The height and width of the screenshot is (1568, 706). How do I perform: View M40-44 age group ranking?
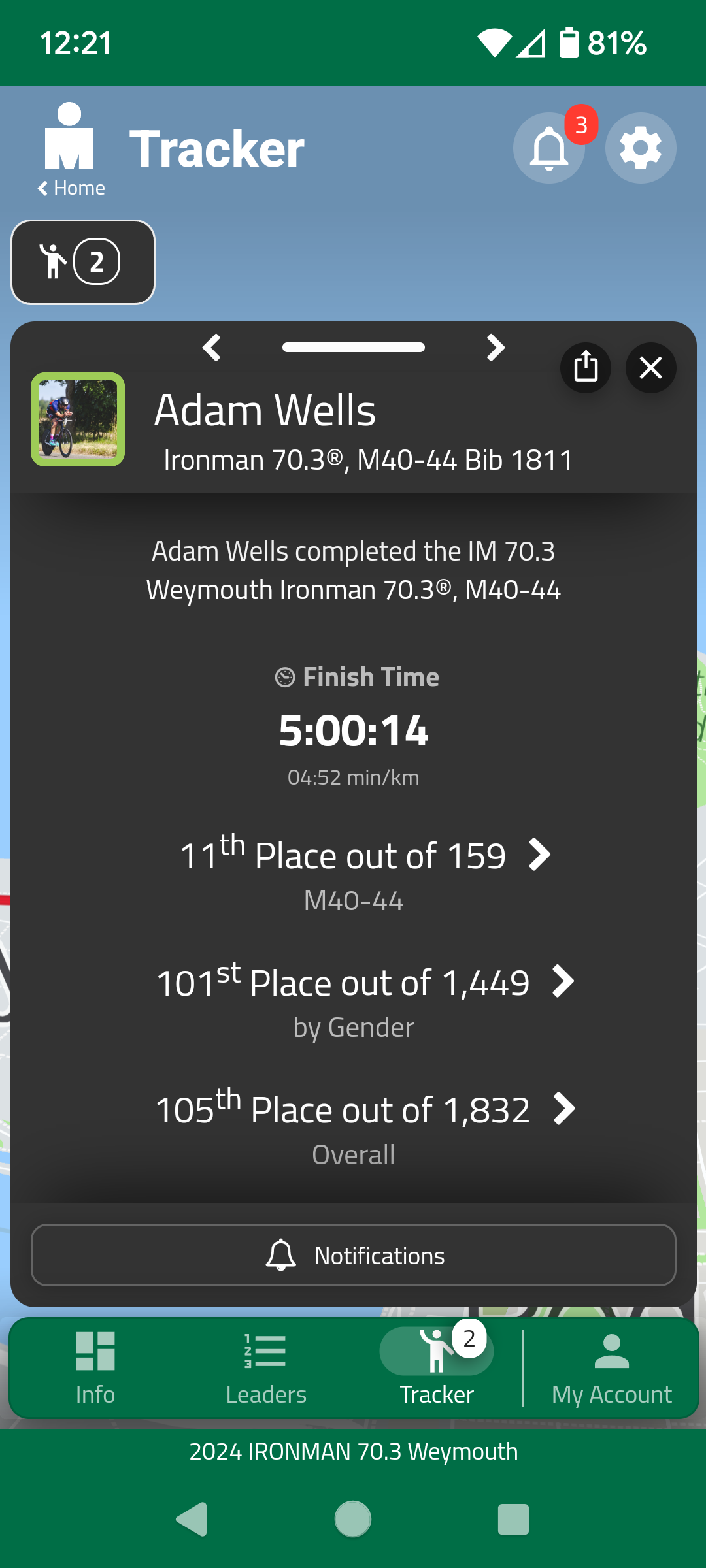pos(365,856)
